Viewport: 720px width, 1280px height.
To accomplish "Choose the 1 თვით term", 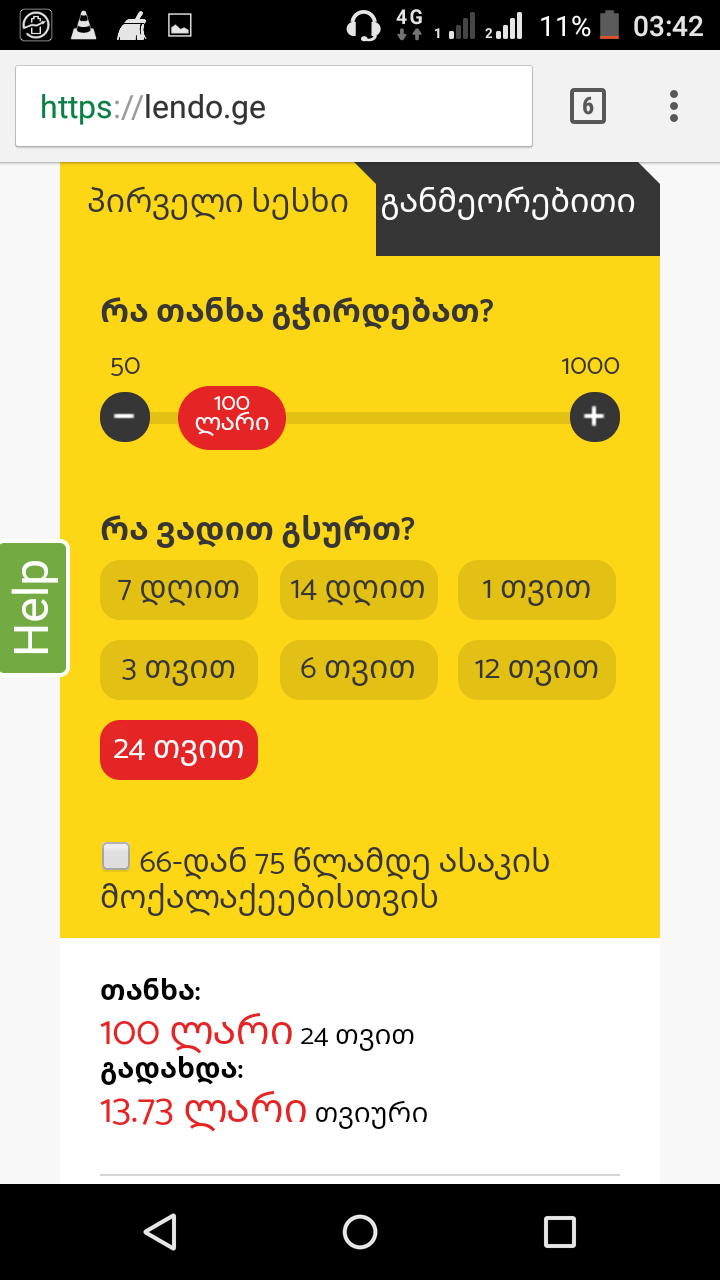I will [x=537, y=590].
